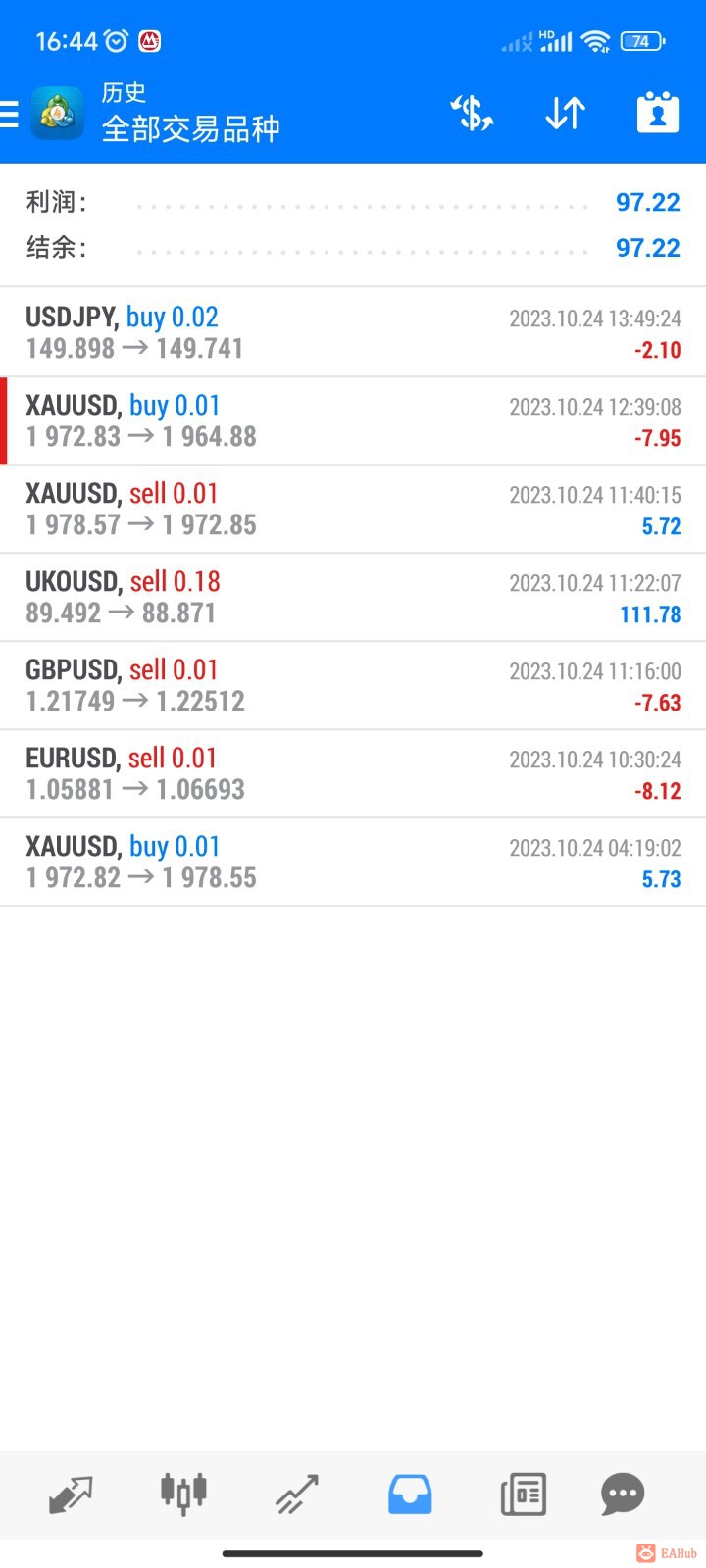Open the XAUUSD trade closed at 04:19:02

pos(353,861)
